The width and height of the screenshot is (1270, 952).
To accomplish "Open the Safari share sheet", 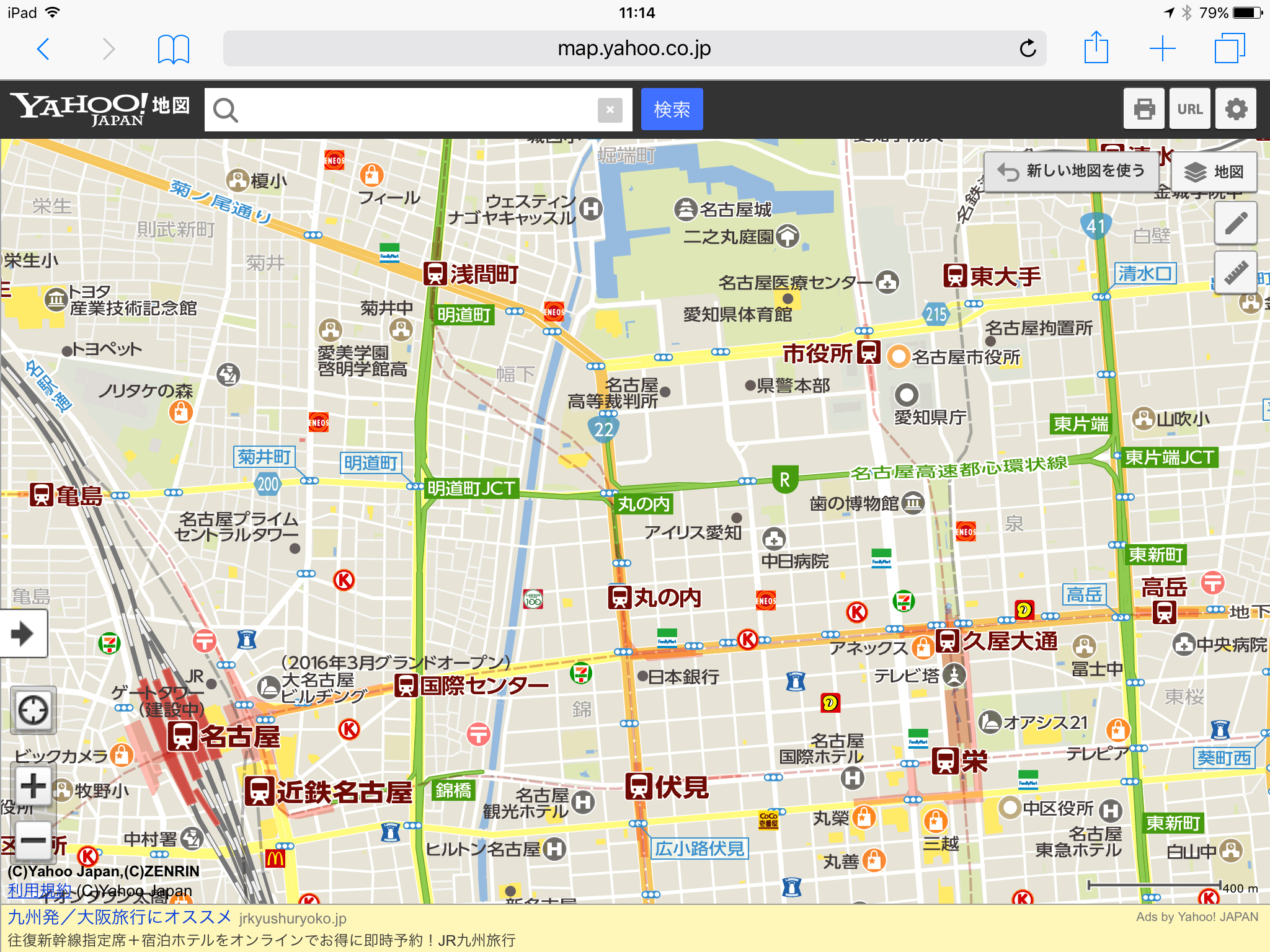I will (x=1096, y=48).
